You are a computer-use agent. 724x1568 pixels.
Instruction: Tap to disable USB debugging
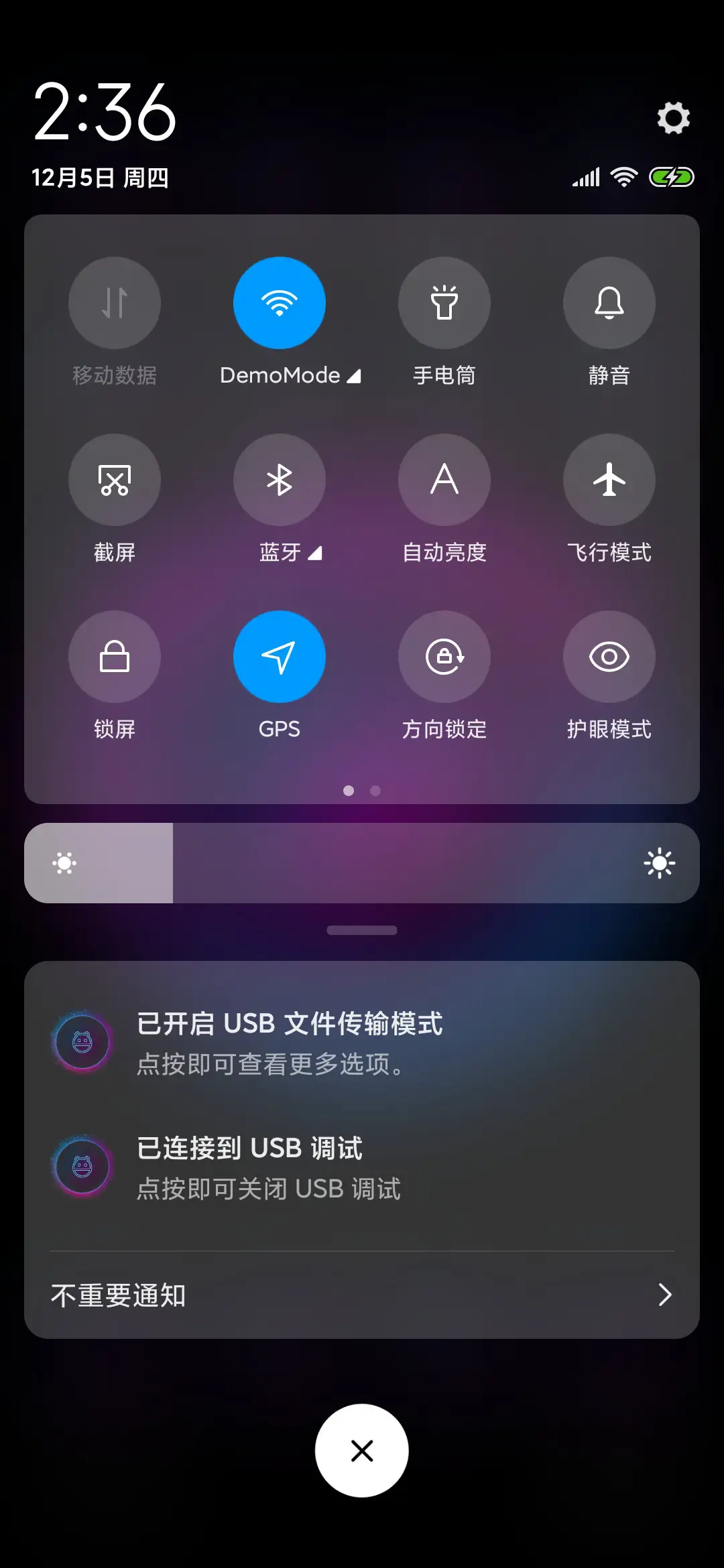pyautogui.click(x=362, y=1167)
